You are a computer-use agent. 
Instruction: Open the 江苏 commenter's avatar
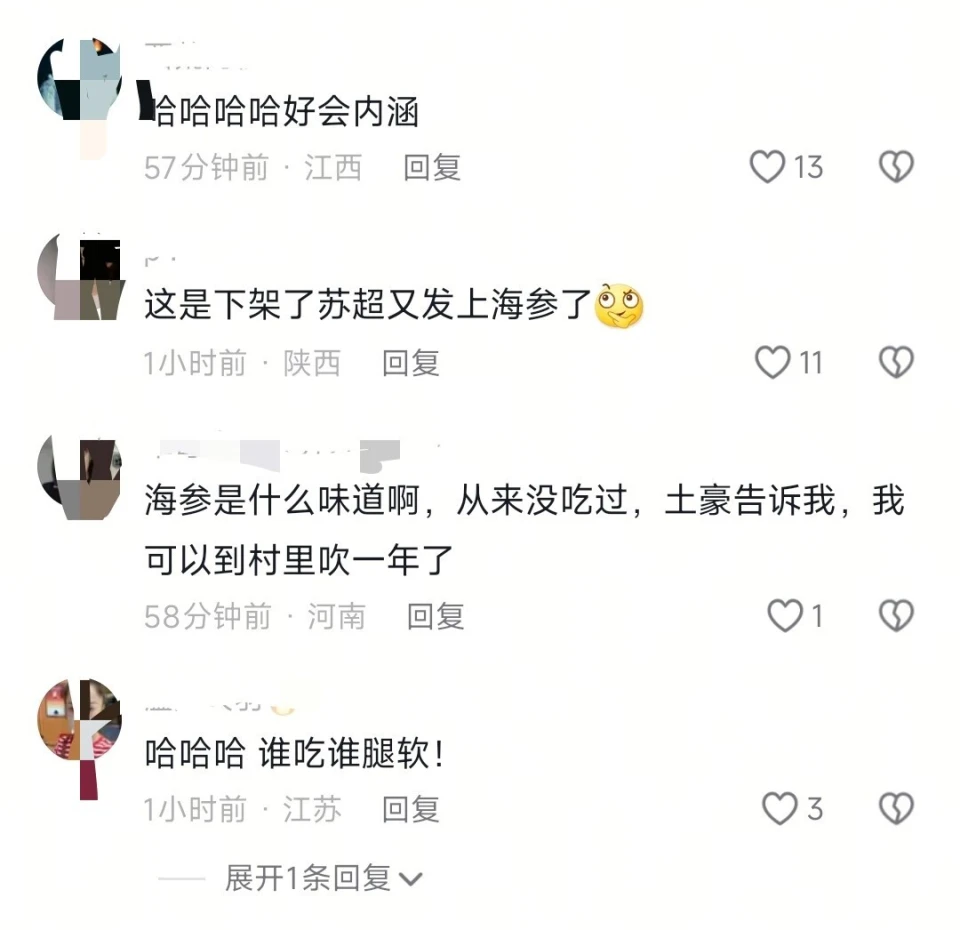pyautogui.click(x=79, y=718)
